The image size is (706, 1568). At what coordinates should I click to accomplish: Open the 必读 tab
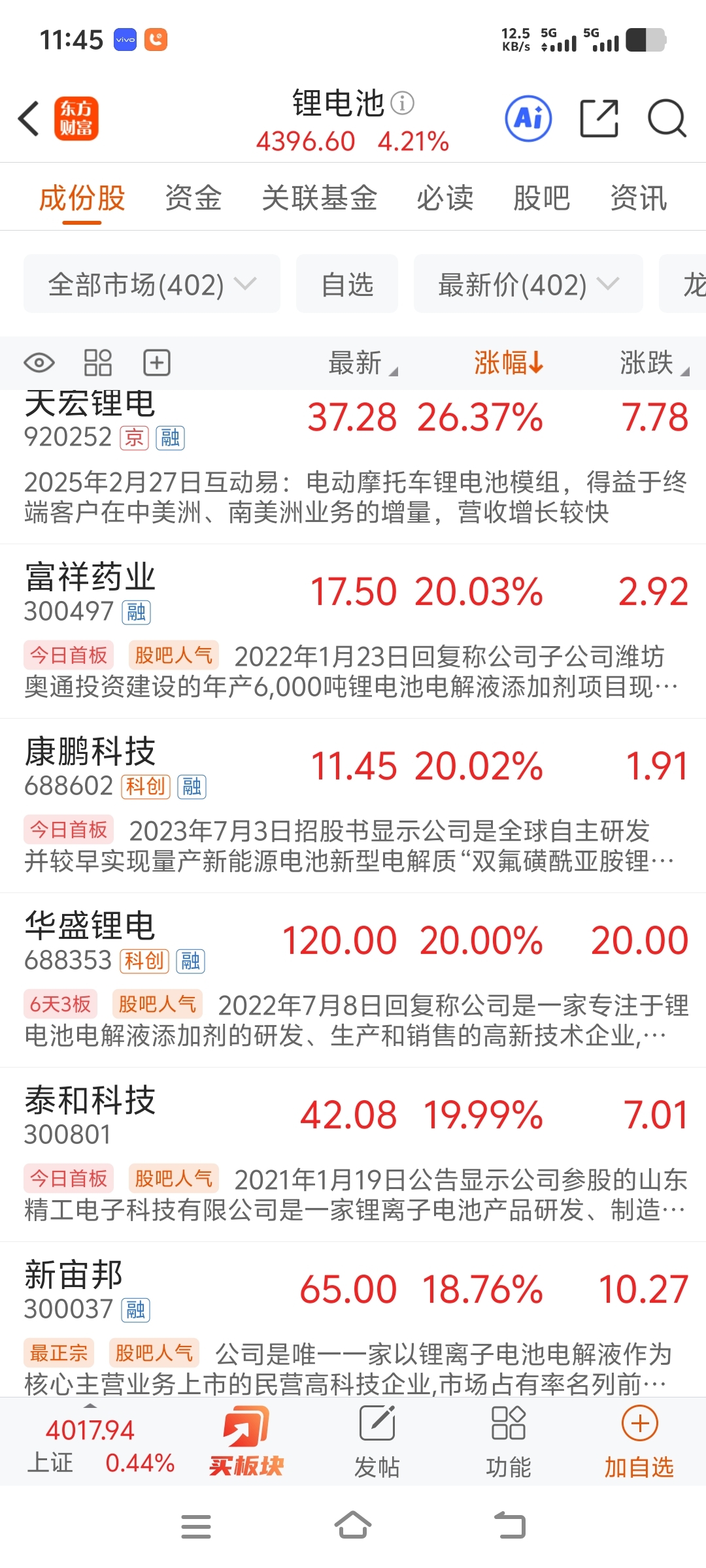pyautogui.click(x=445, y=198)
